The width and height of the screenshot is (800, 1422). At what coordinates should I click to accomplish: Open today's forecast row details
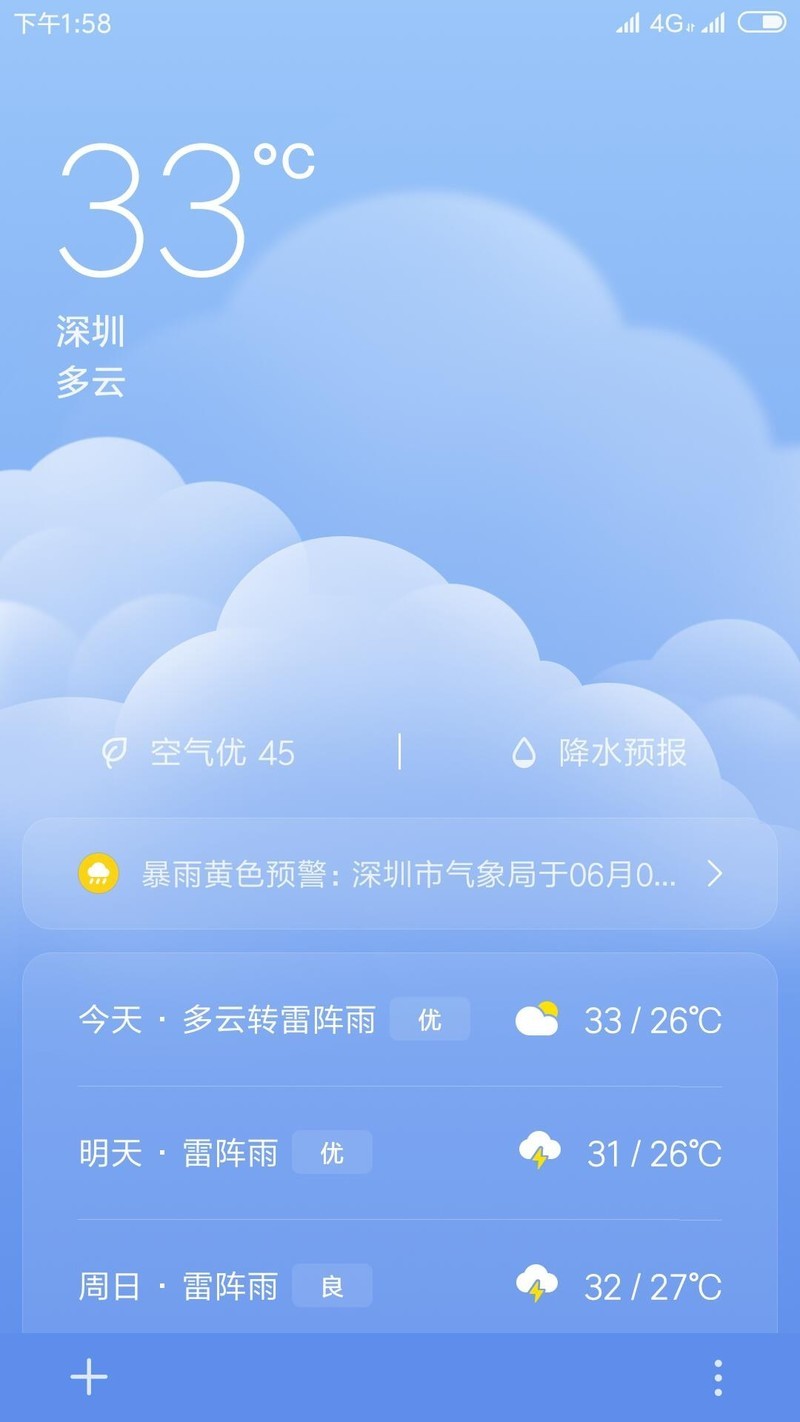click(400, 1018)
